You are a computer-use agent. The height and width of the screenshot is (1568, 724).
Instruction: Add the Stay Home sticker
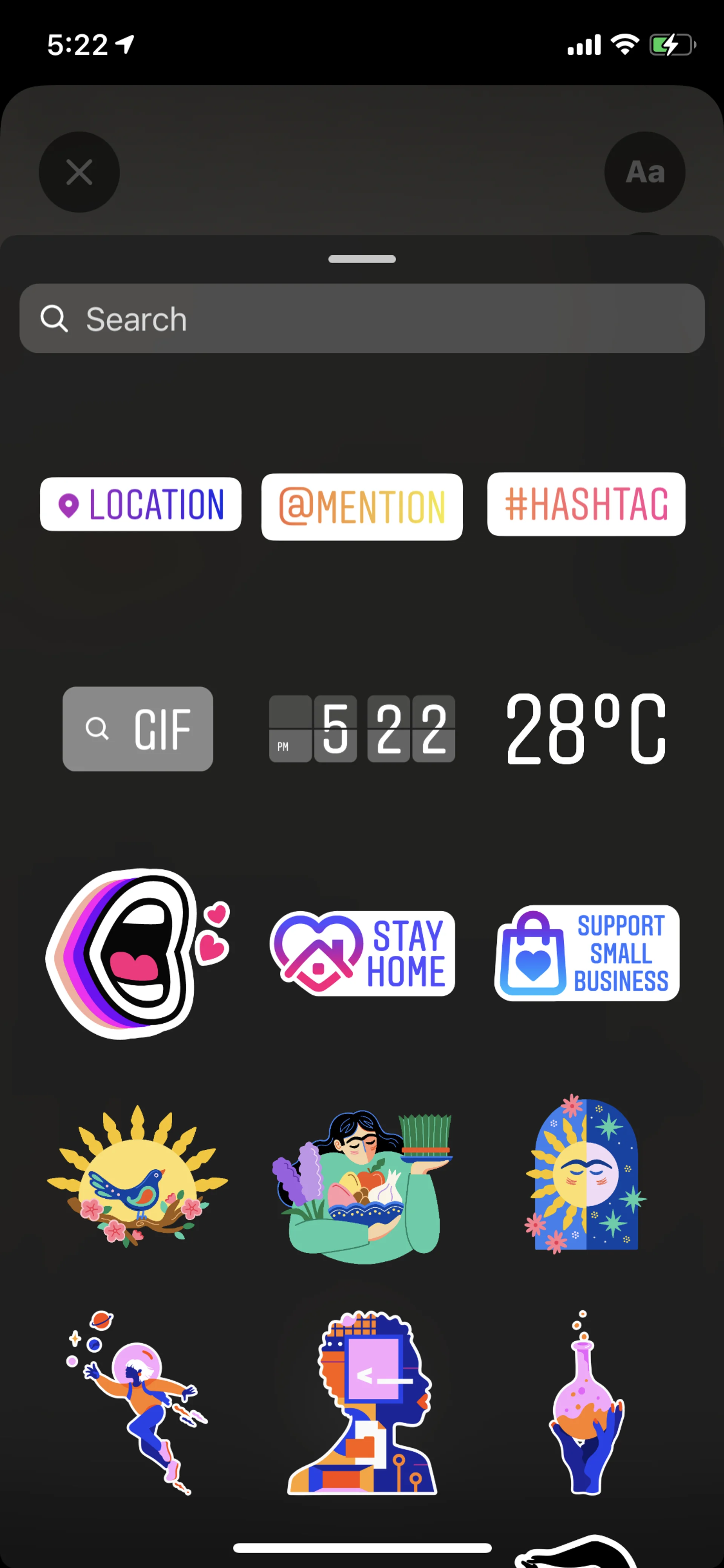click(362, 953)
